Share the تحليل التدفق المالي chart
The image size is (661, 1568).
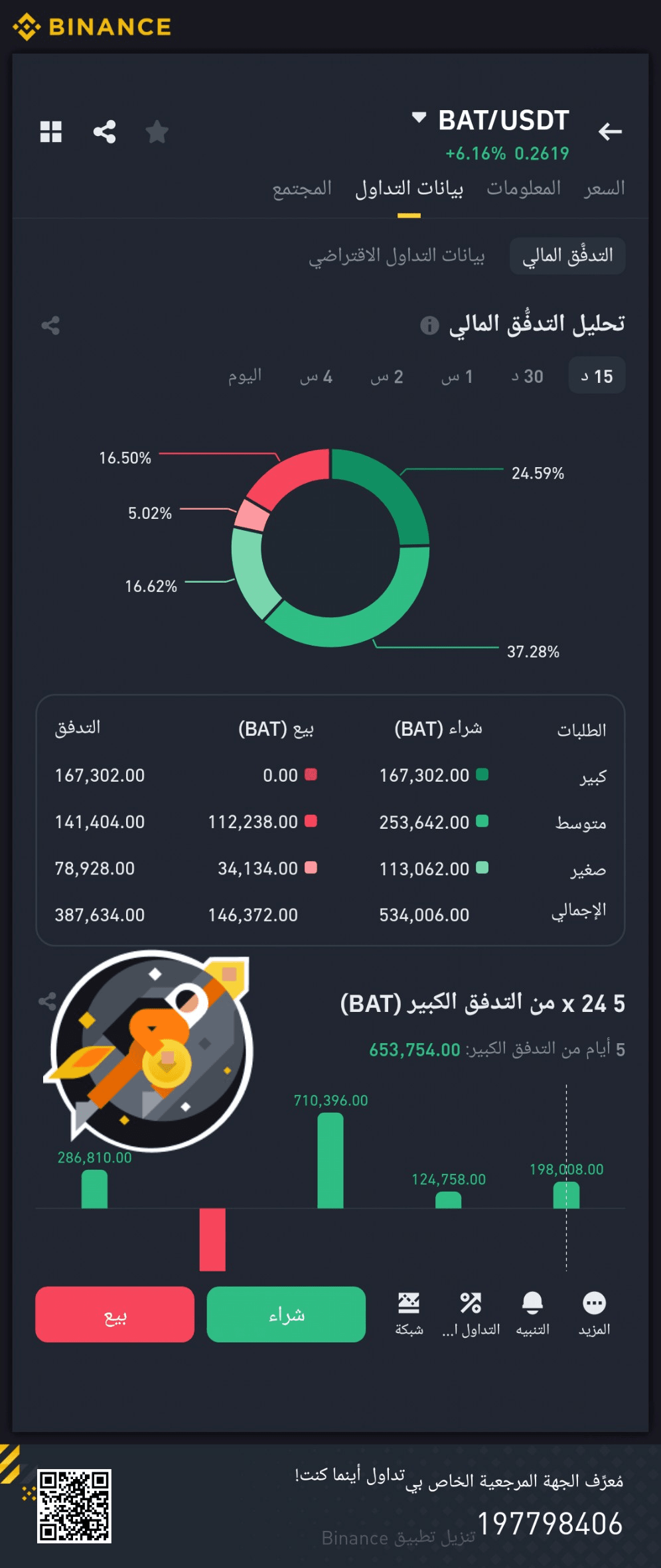pos(51,325)
